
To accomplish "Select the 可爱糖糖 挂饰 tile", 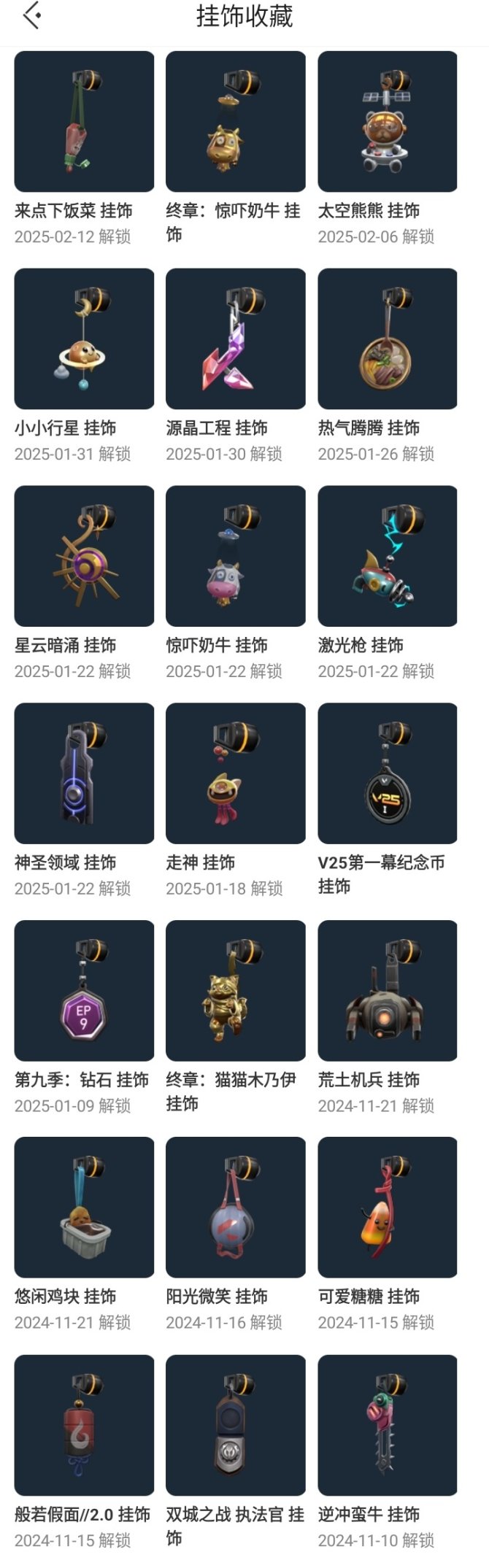I will pyautogui.click(x=387, y=1207).
